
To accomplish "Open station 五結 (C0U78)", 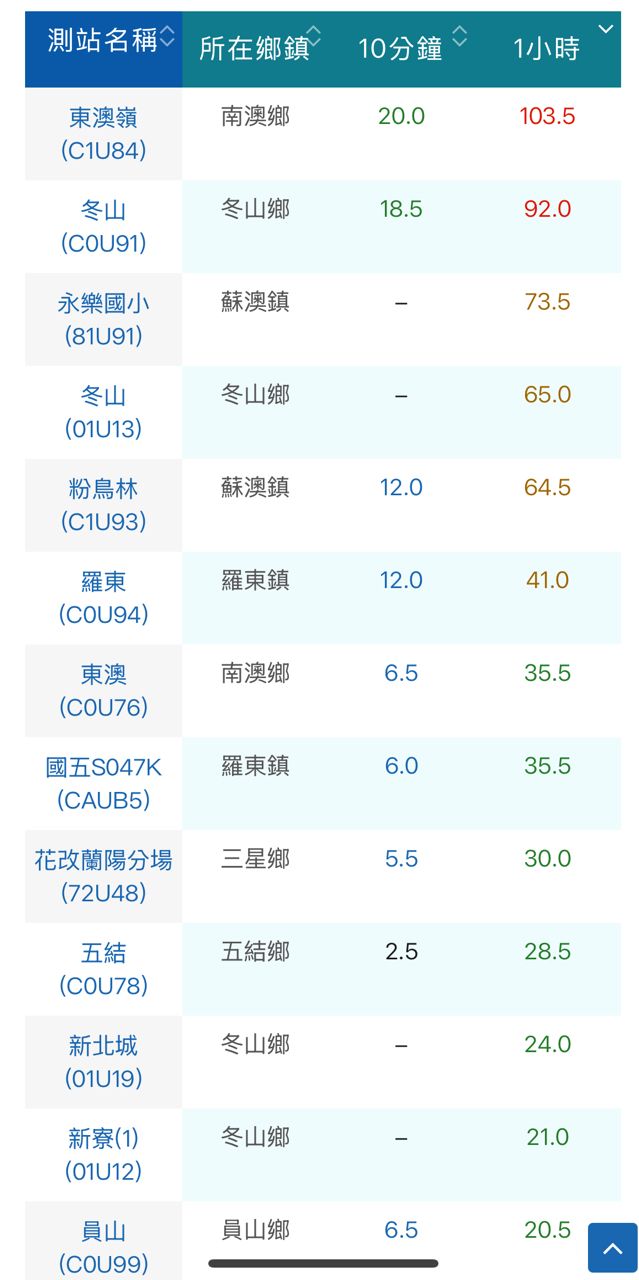I will point(104,969).
